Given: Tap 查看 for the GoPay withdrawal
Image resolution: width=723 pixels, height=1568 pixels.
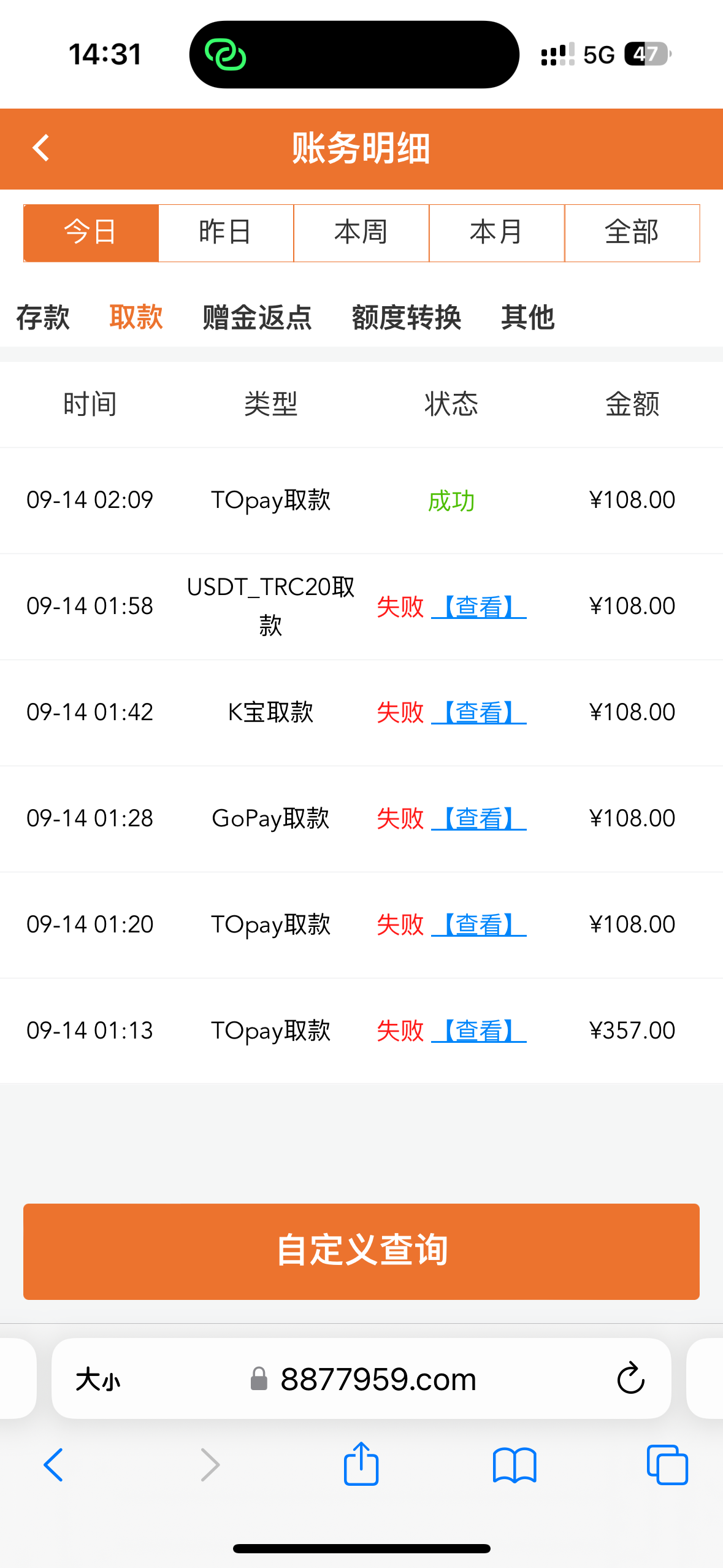Looking at the screenshot, I should tap(479, 819).
